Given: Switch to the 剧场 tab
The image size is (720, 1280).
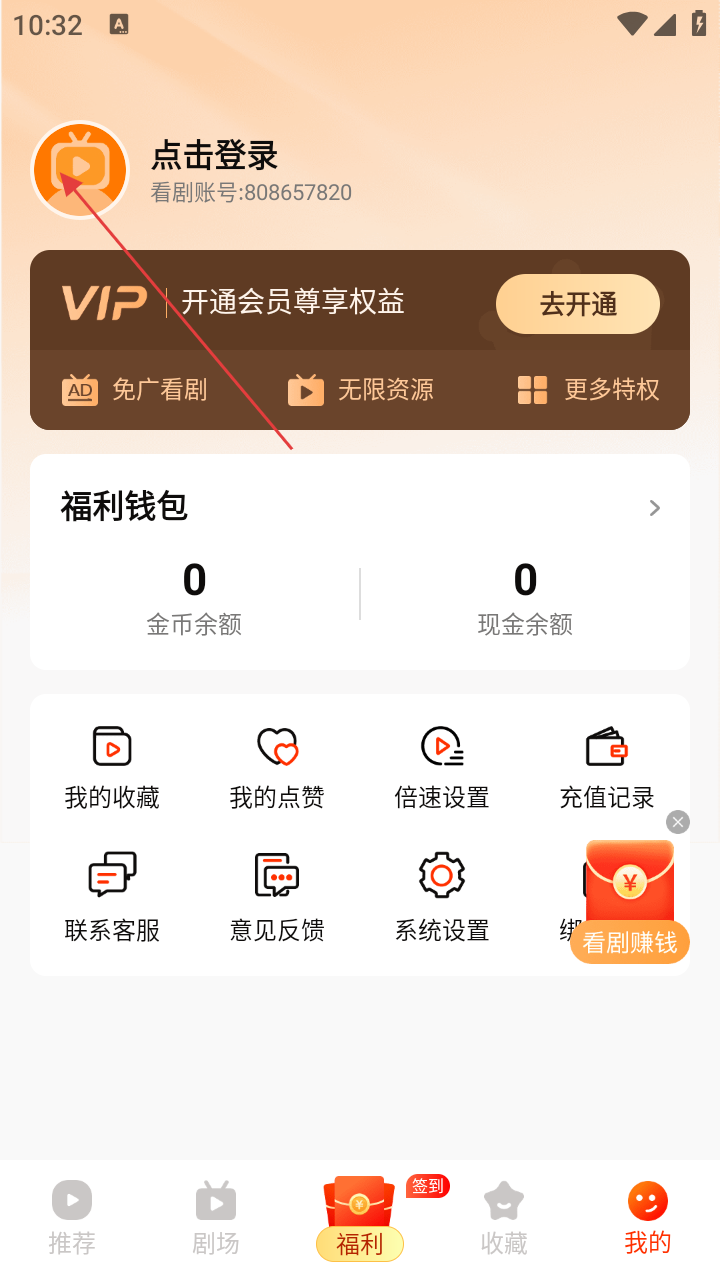Looking at the screenshot, I should click(x=216, y=1217).
